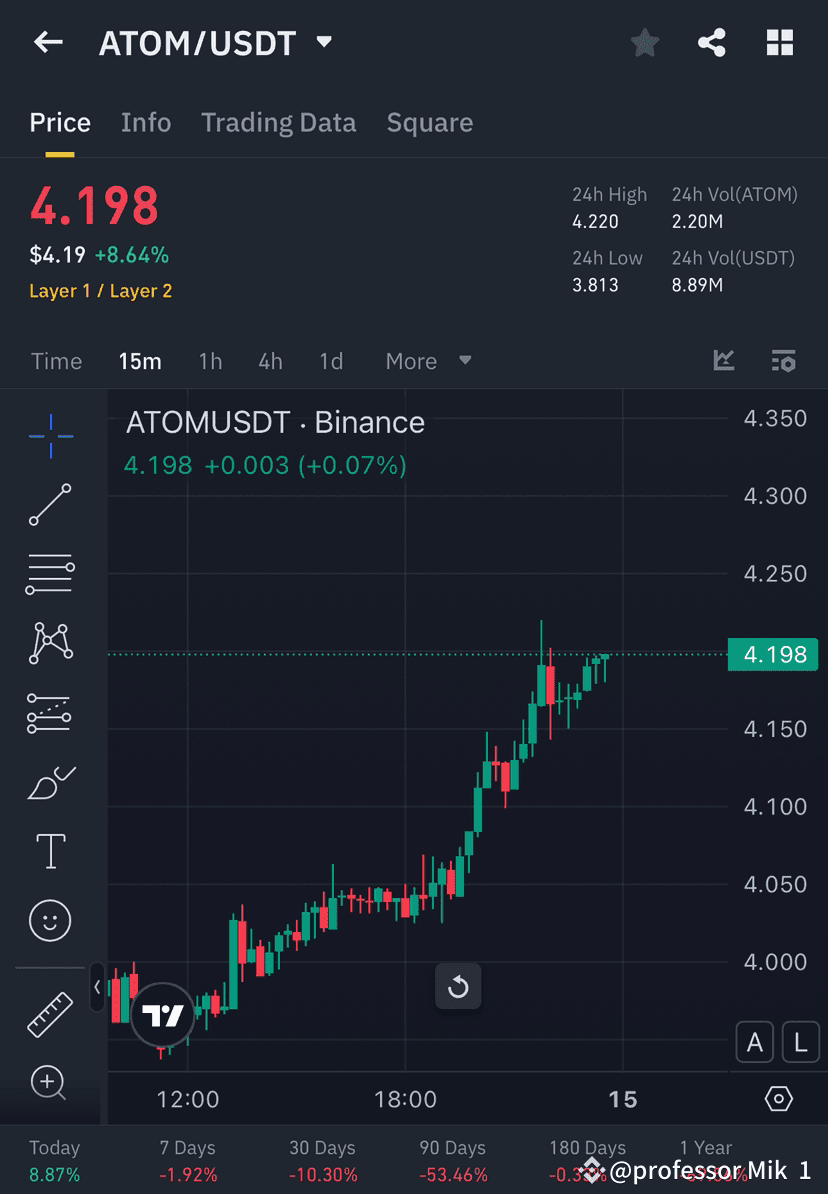
Task: Open chart settings via hexagon gear icon
Action: click(779, 1098)
